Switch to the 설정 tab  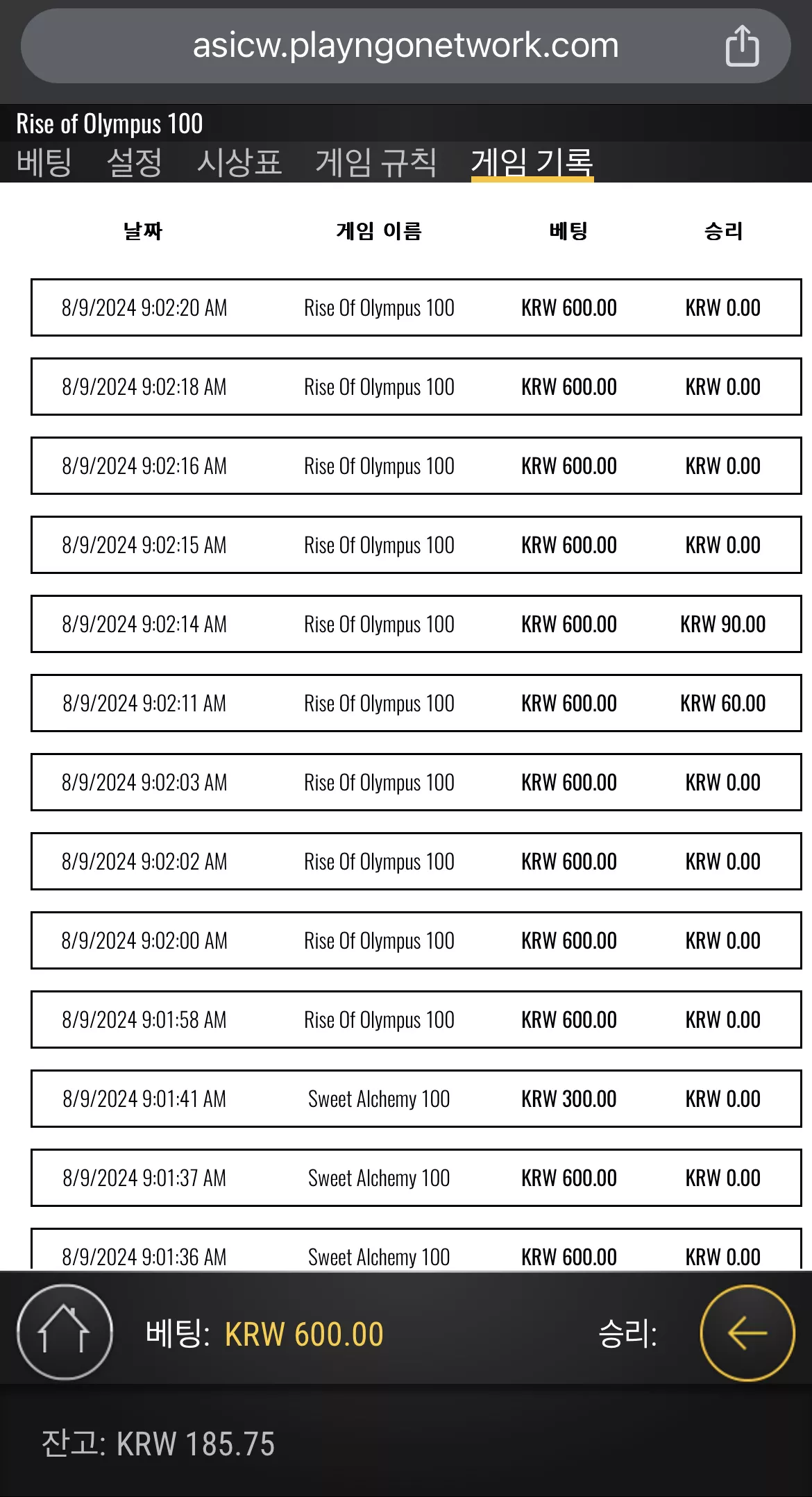135,162
